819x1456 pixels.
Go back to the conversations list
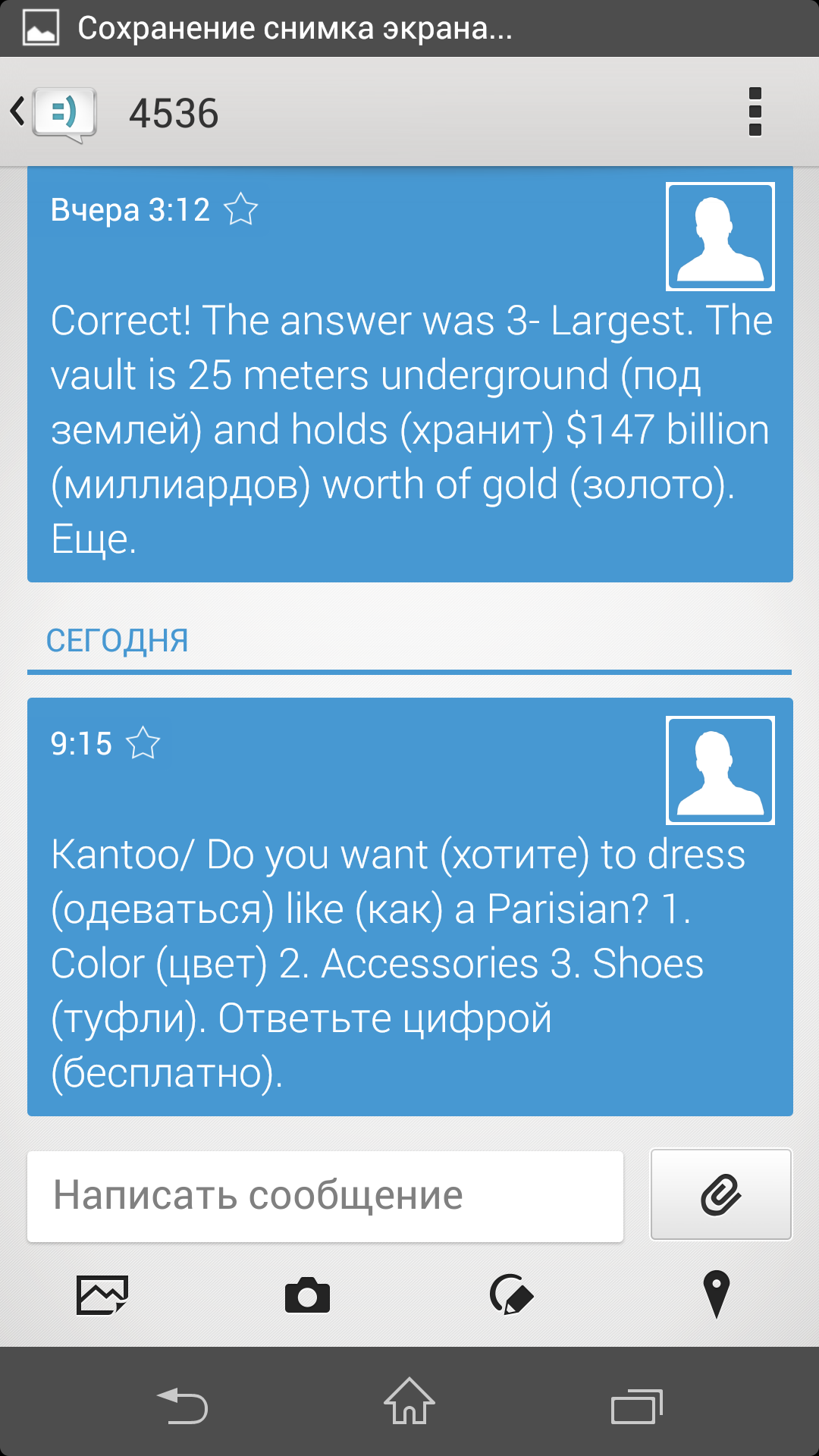click(53, 113)
